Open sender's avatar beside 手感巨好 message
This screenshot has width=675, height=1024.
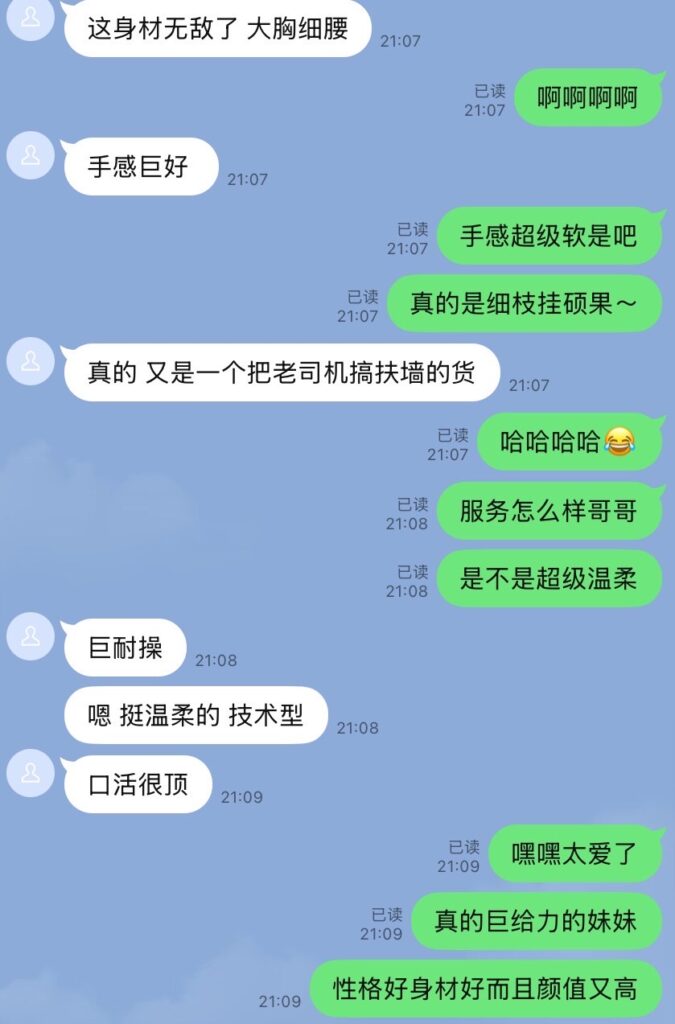pyautogui.click(x=31, y=156)
